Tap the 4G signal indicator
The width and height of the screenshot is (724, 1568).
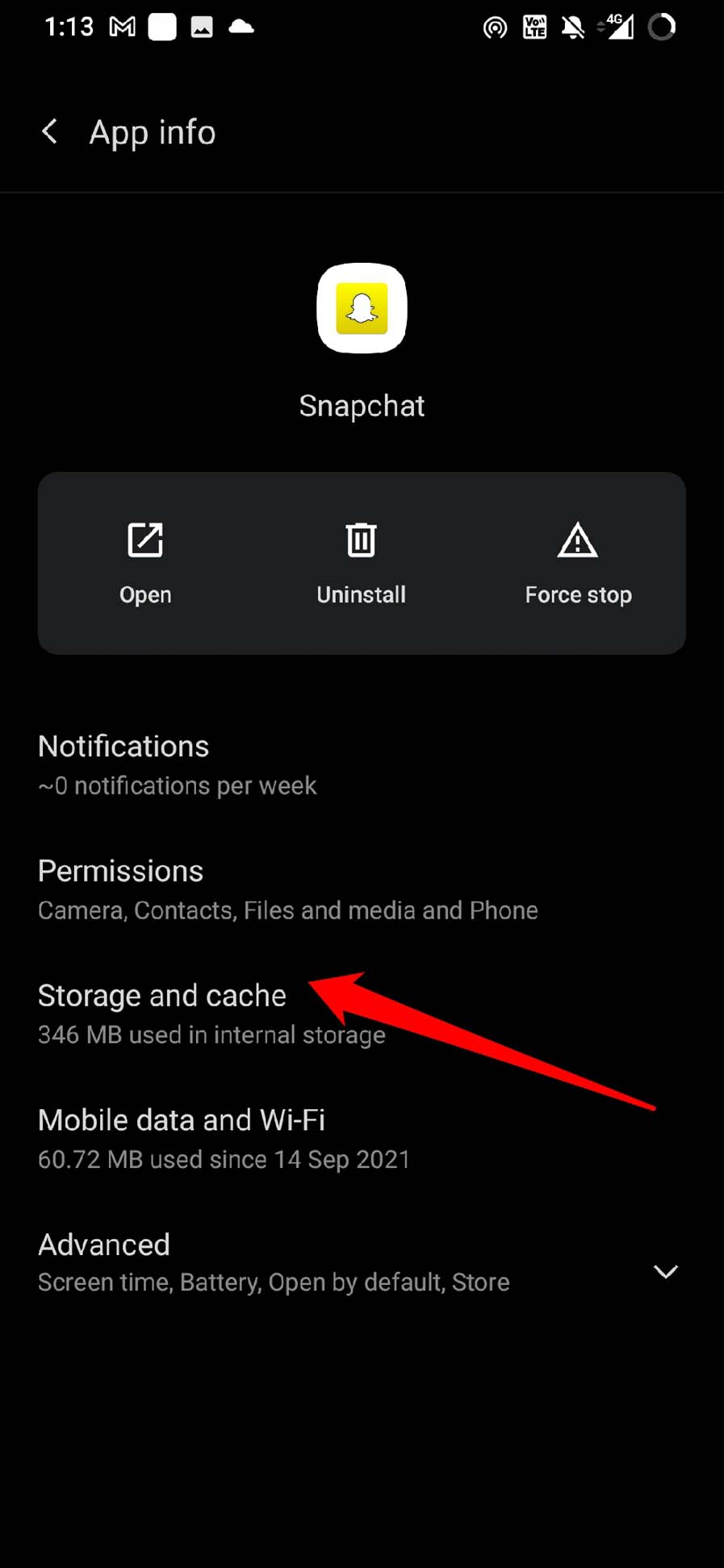pyautogui.click(x=617, y=27)
